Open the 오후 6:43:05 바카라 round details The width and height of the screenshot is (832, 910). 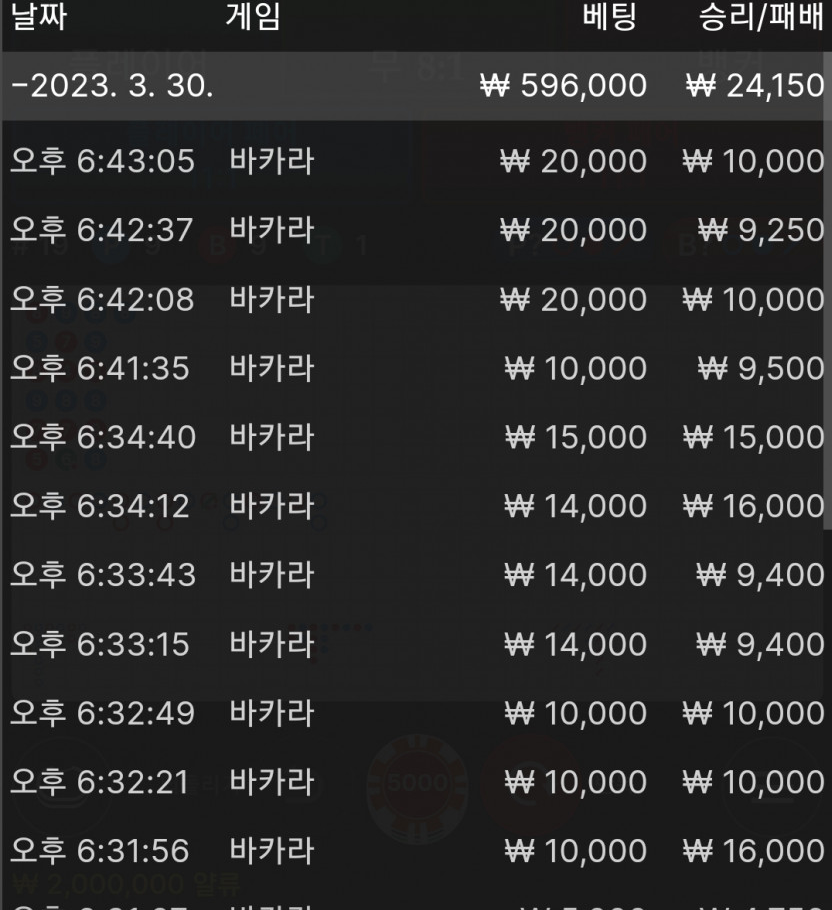415,161
